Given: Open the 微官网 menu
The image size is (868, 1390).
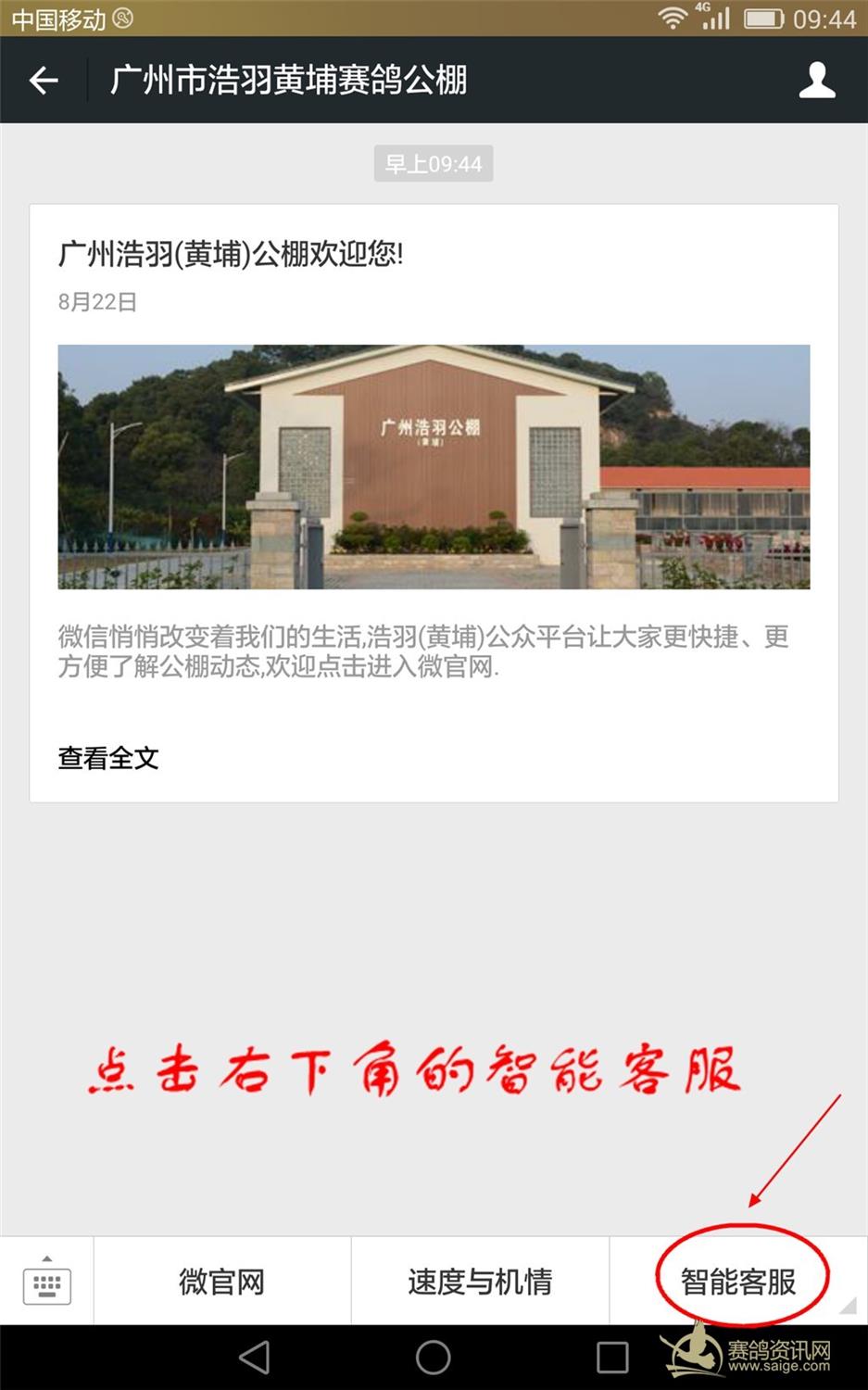Looking at the screenshot, I should tap(222, 1283).
